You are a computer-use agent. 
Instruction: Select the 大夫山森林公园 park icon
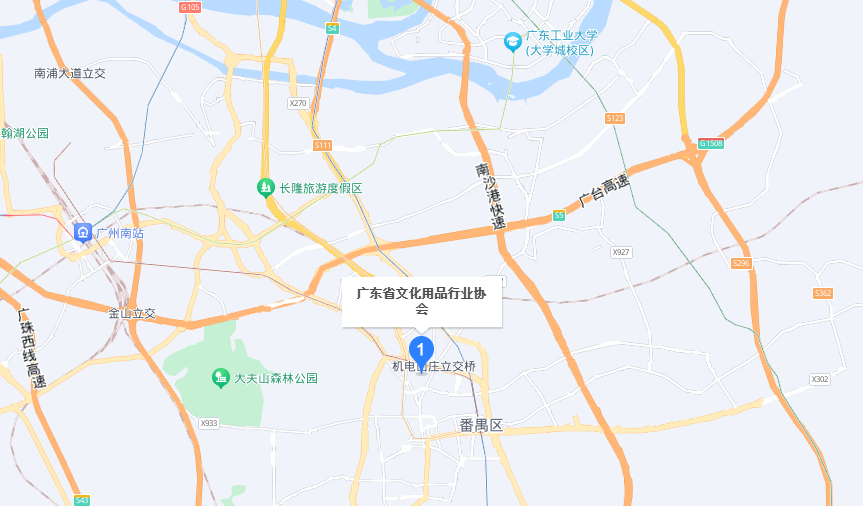(221, 378)
